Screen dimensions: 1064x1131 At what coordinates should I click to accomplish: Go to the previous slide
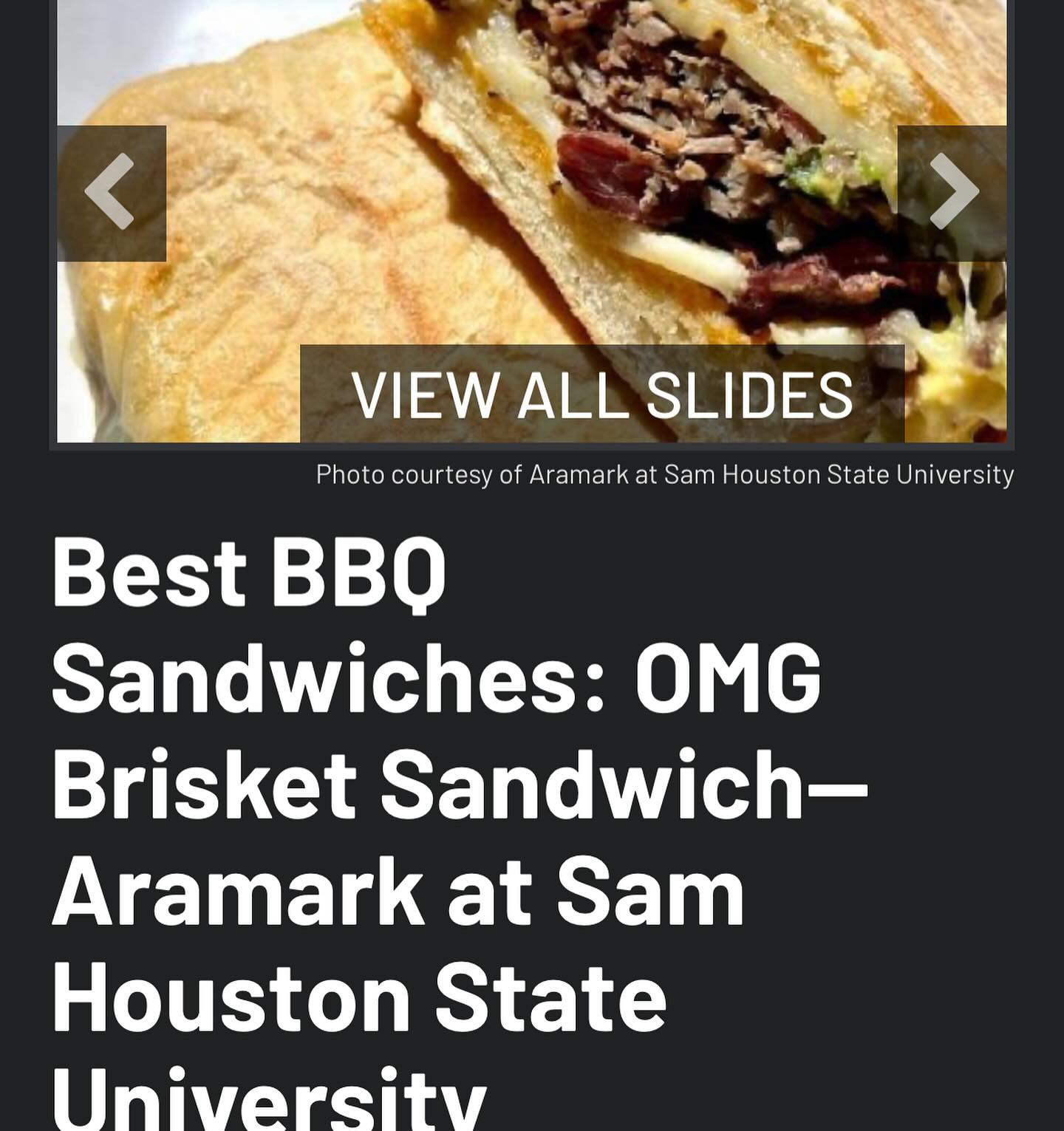(111, 193)
